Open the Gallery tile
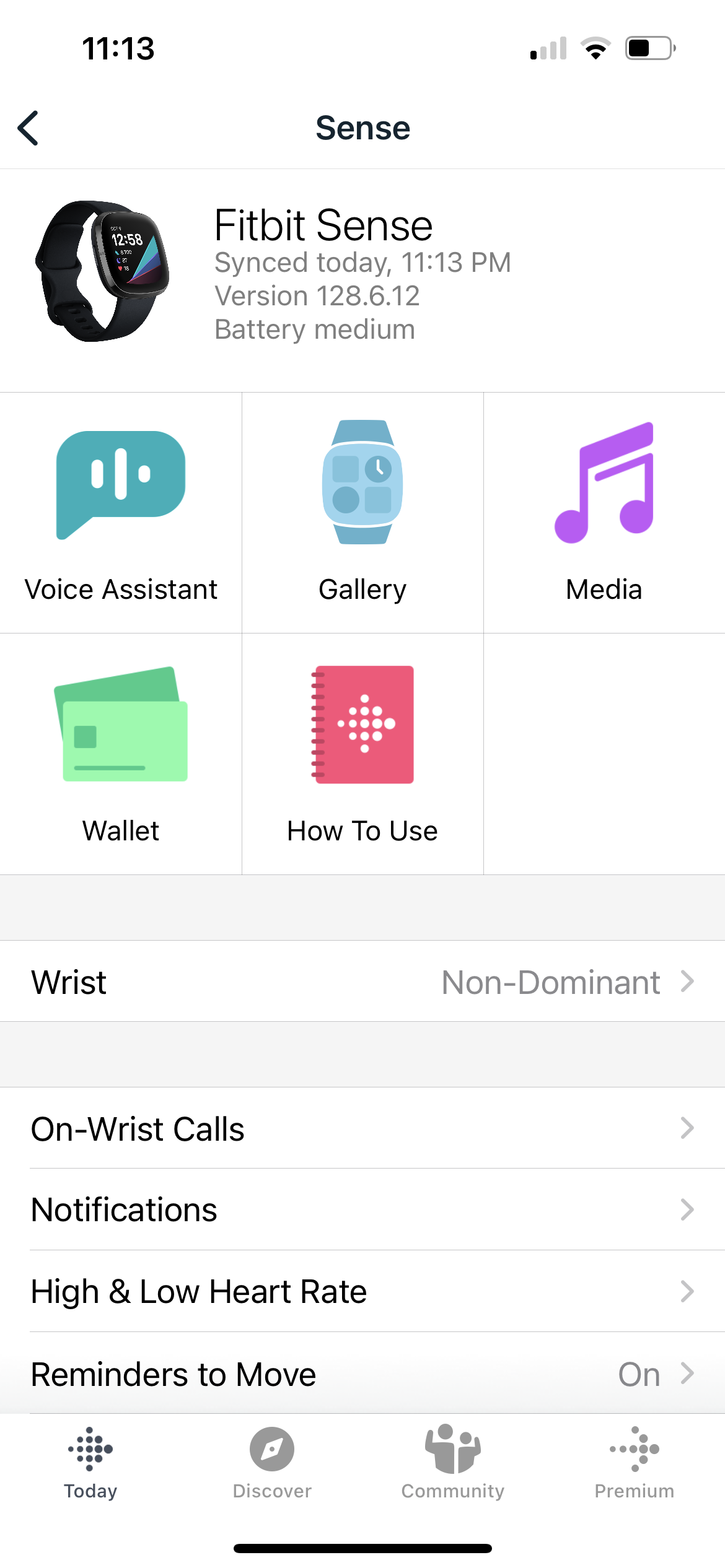 [x=362, y=512]
